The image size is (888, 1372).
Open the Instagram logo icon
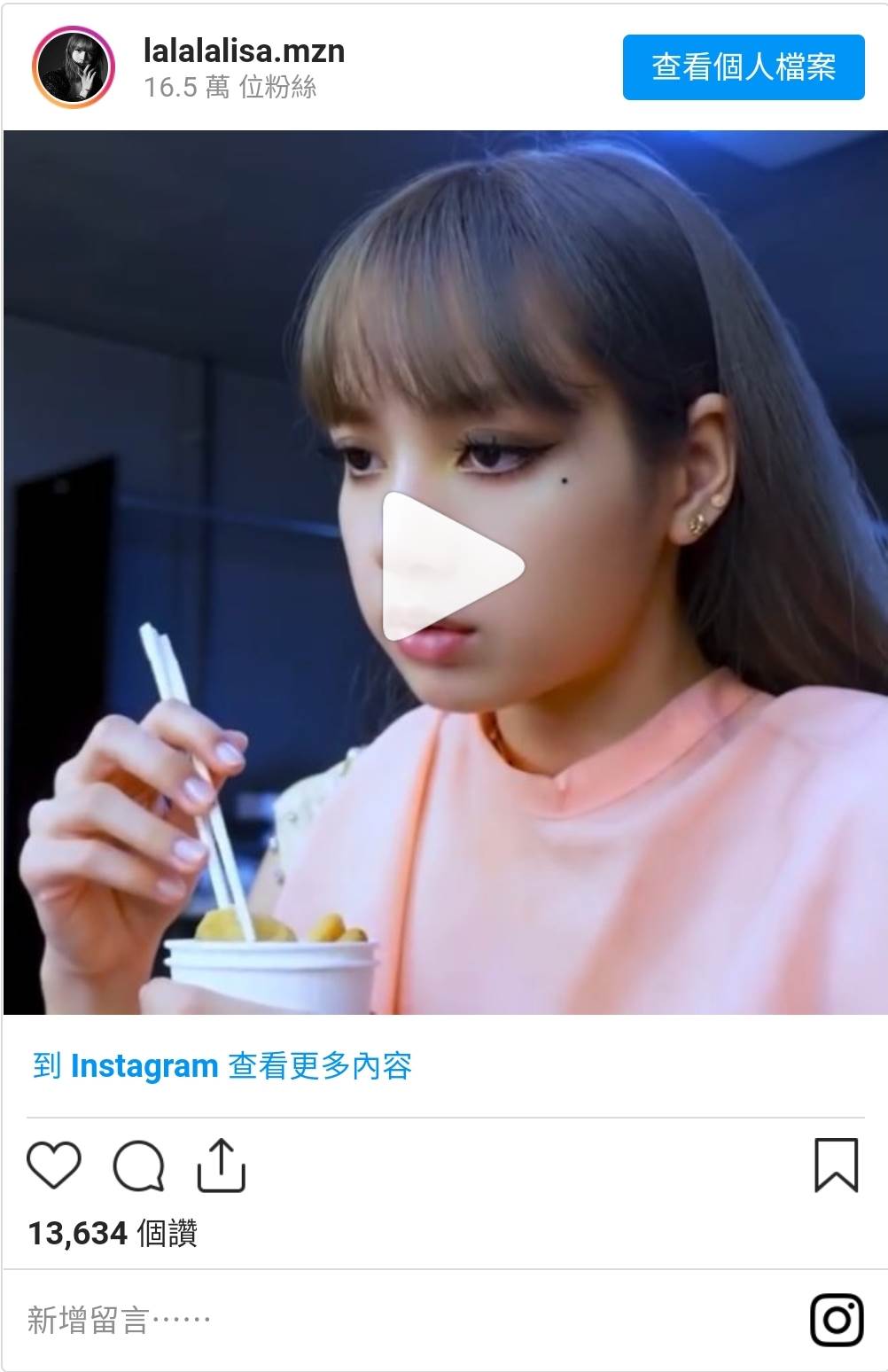click(837, 1321)
